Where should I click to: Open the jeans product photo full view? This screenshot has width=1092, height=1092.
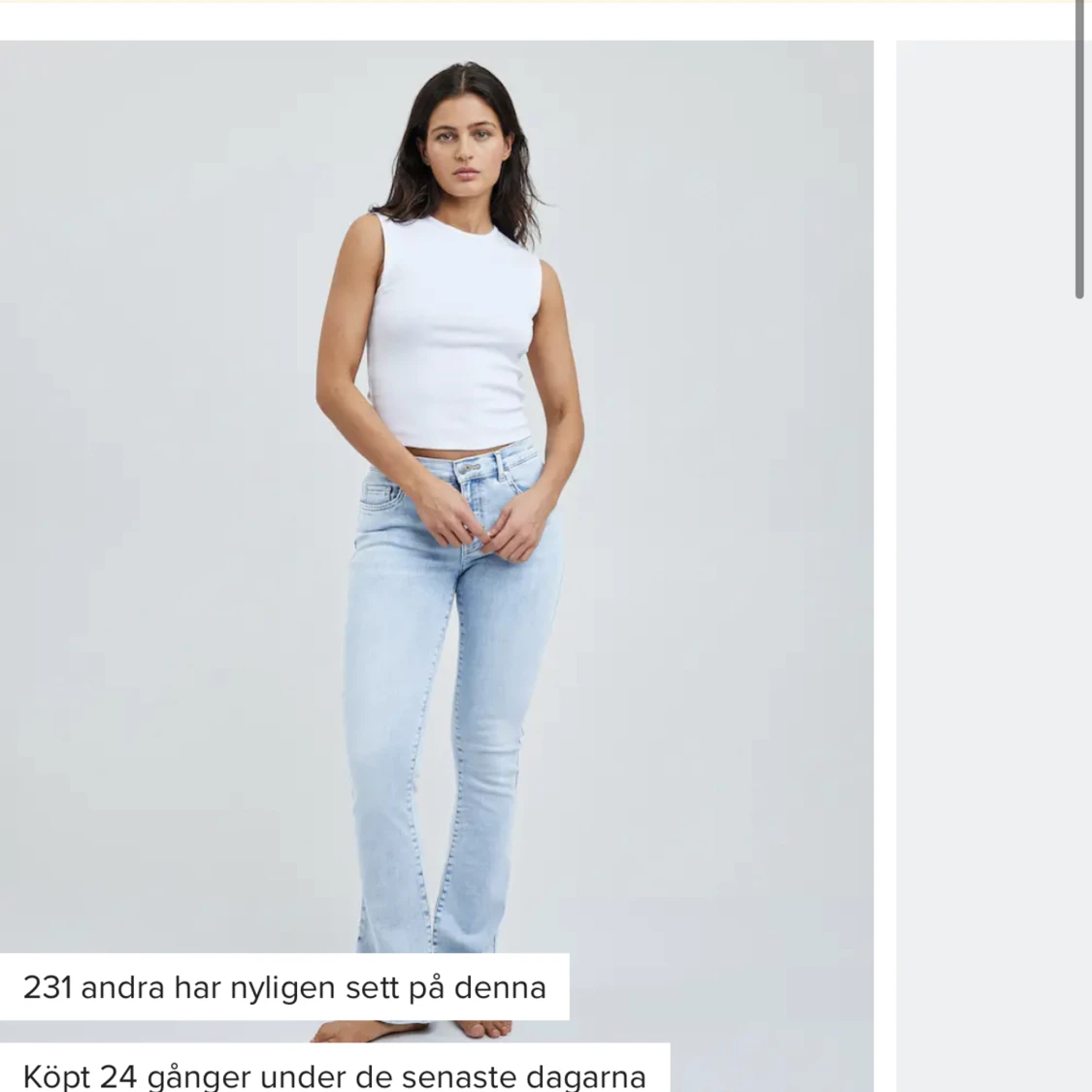click(x=437, y=544)
